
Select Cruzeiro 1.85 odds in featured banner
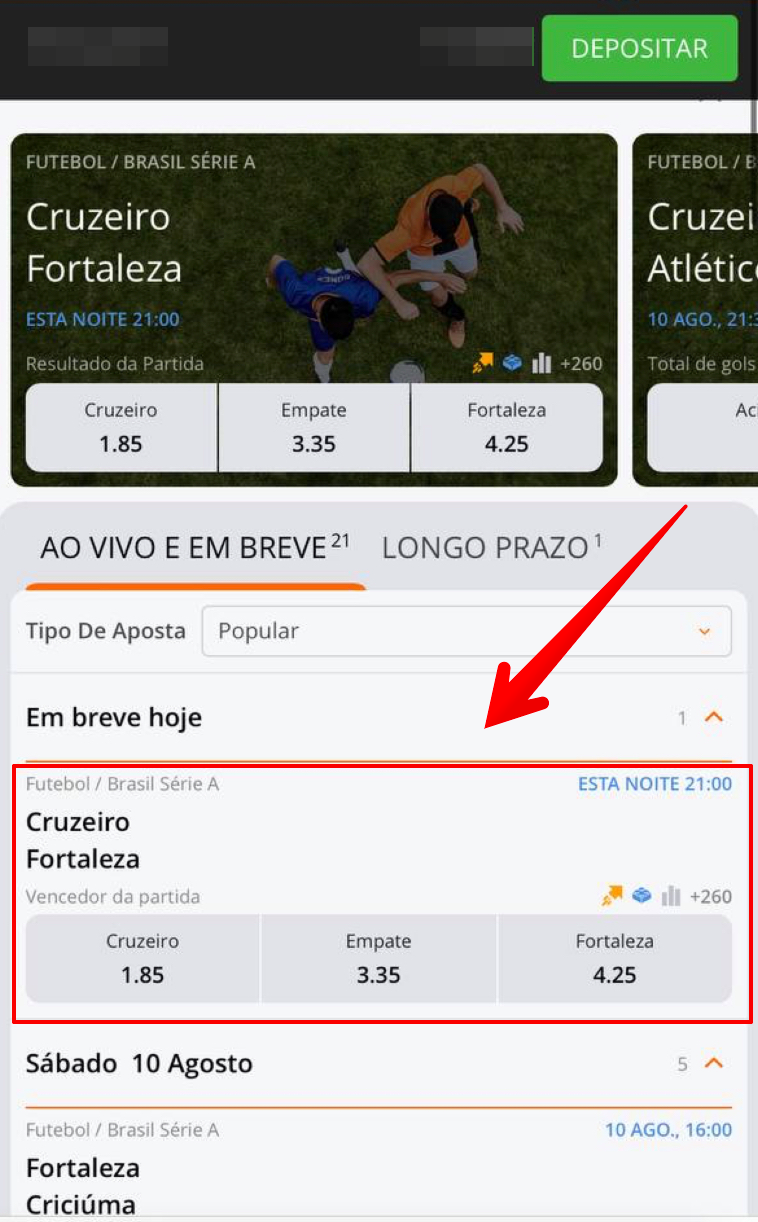click(121, 428)
